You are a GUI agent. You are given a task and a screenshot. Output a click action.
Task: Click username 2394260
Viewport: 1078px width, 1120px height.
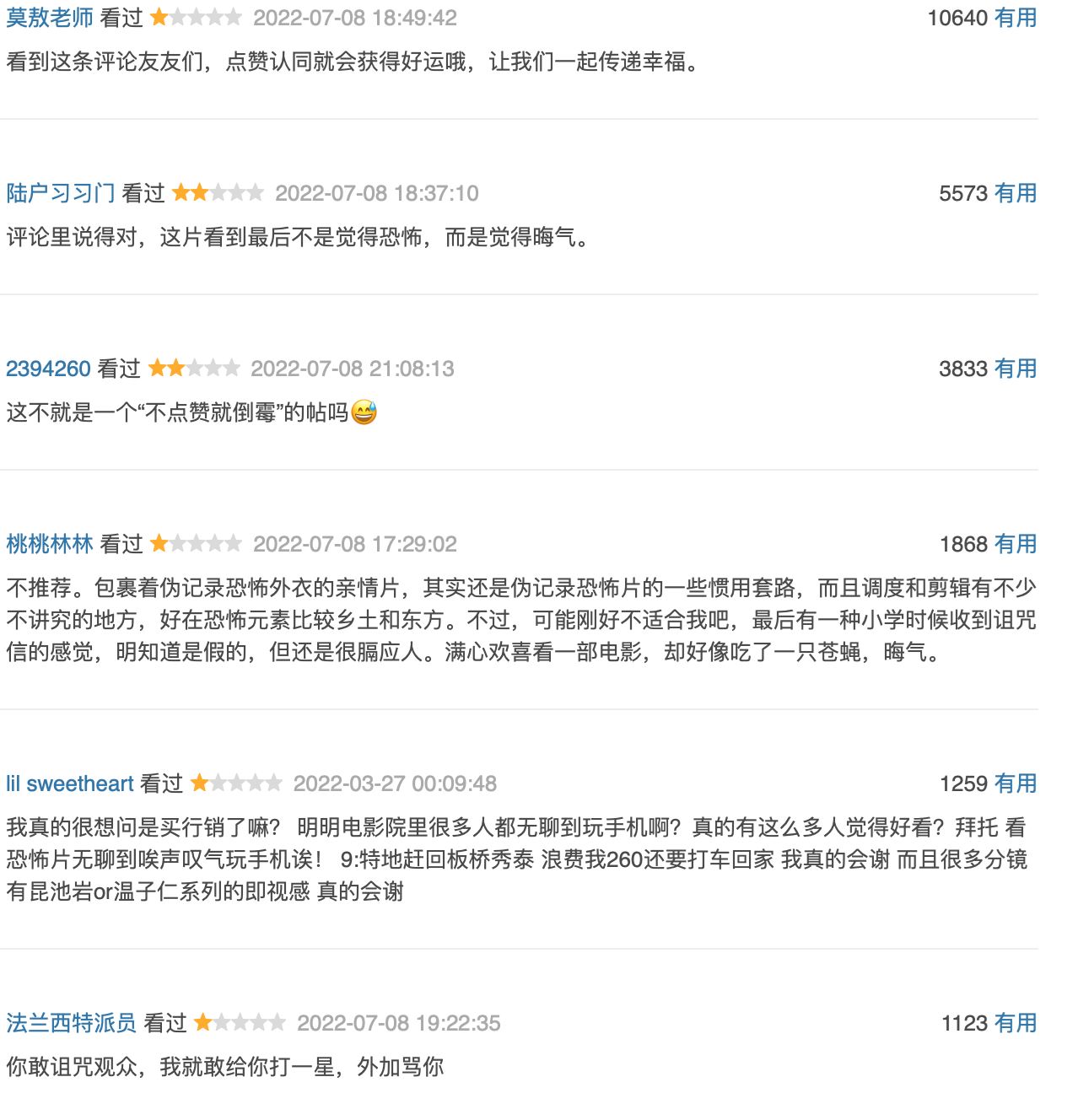pos(47,369)
